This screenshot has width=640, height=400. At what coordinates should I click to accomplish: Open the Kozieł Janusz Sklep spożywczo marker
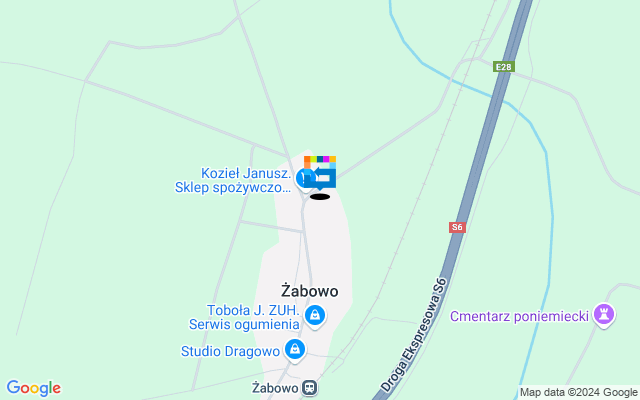[x=304, y=178]
